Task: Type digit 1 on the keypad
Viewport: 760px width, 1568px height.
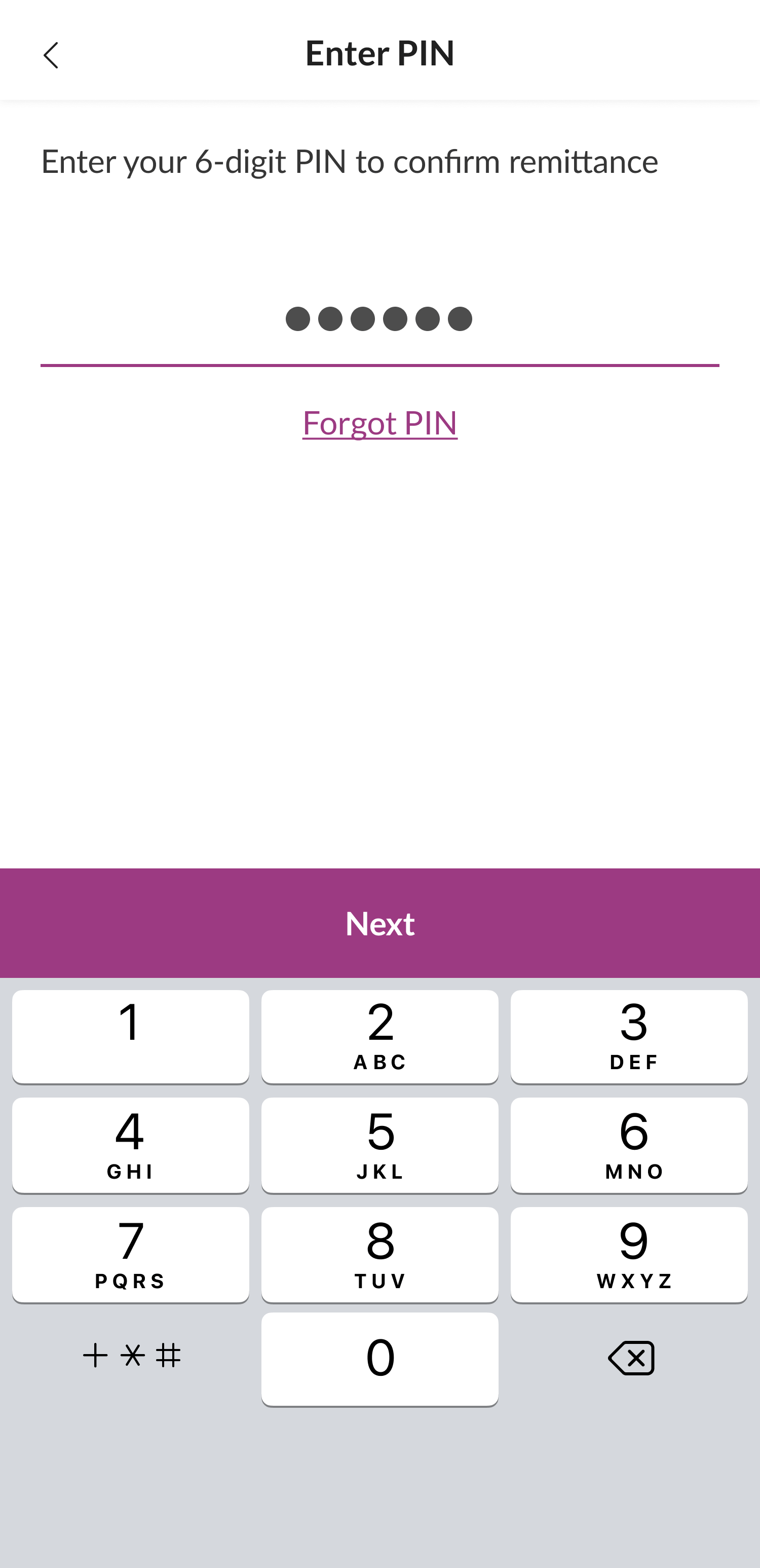Action: (130, 1037)
